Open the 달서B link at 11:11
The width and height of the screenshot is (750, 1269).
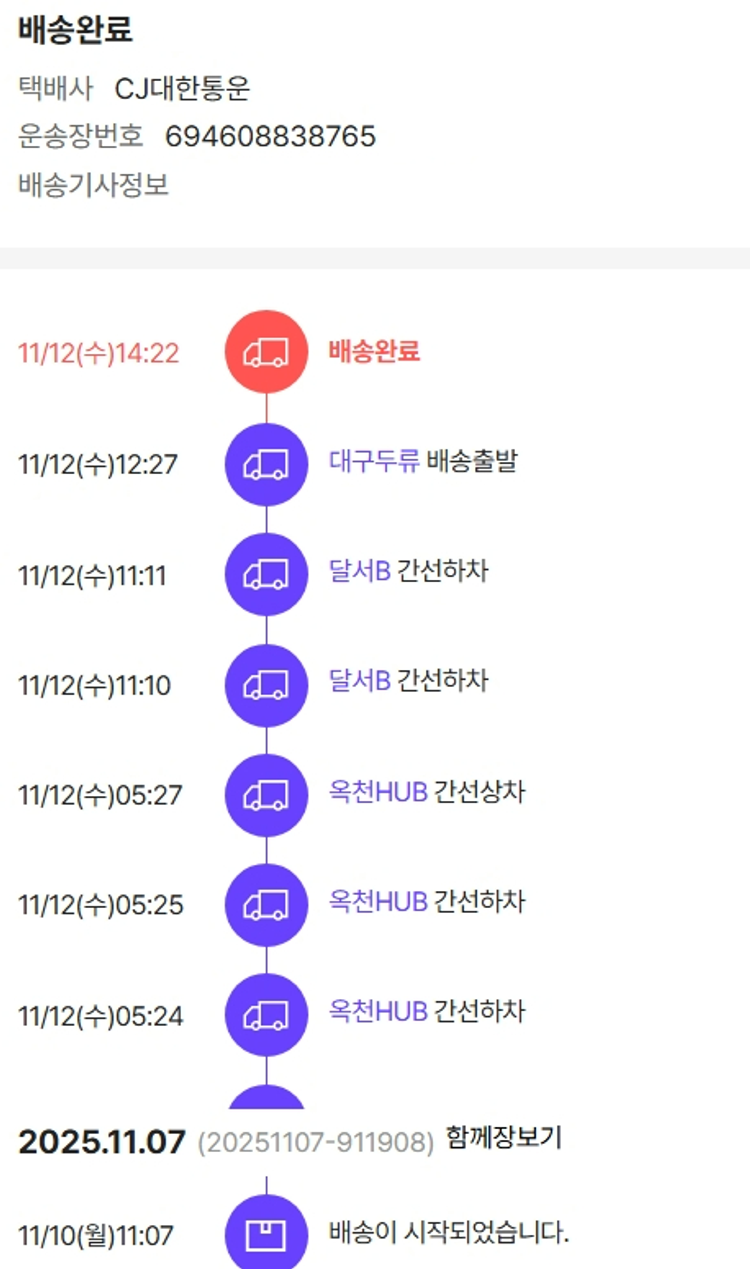pyautogui.click(x=359, y=572)
